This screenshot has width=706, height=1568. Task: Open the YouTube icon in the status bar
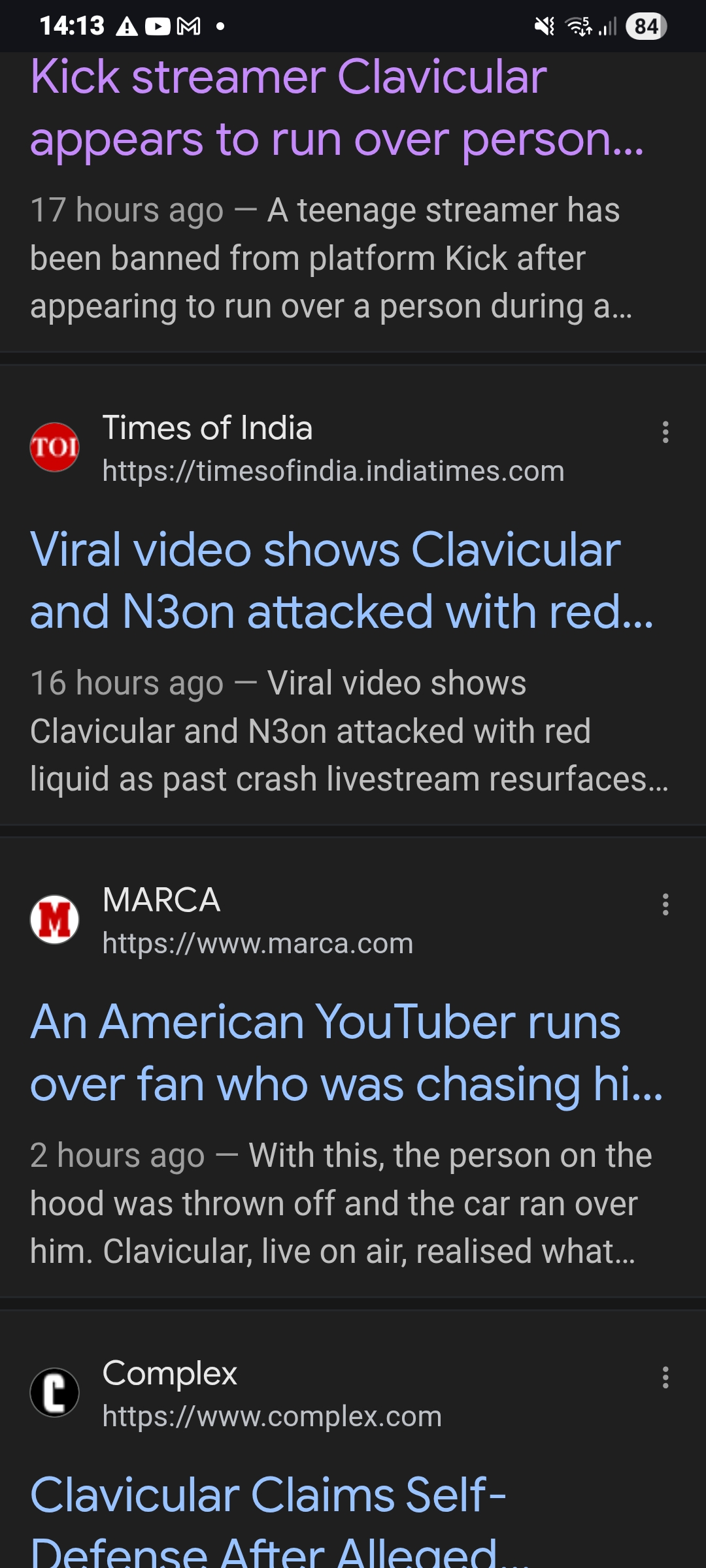[157, 27]
